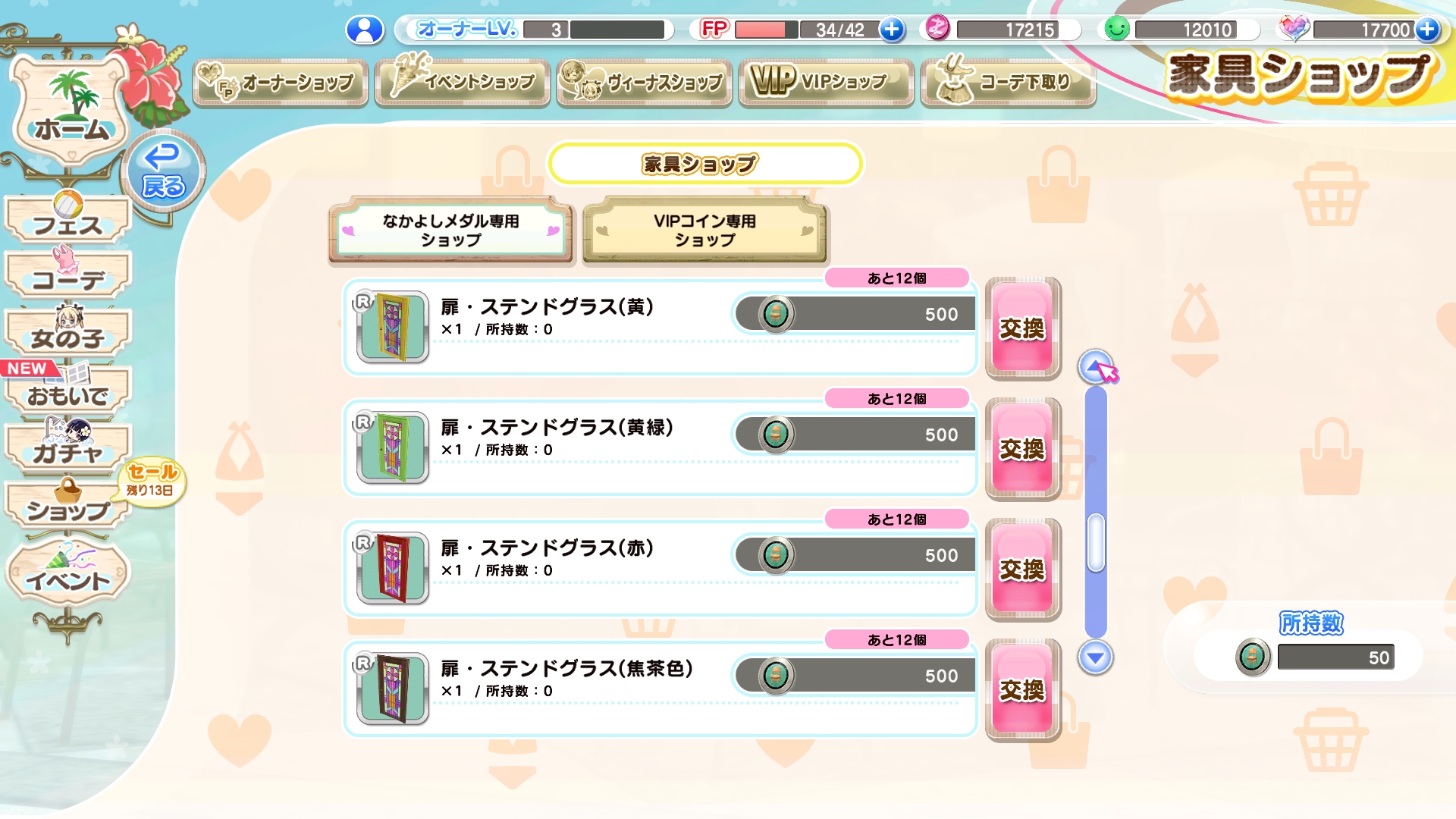
Task: Switch to イベントショップ tab
Action: [463, 82]
